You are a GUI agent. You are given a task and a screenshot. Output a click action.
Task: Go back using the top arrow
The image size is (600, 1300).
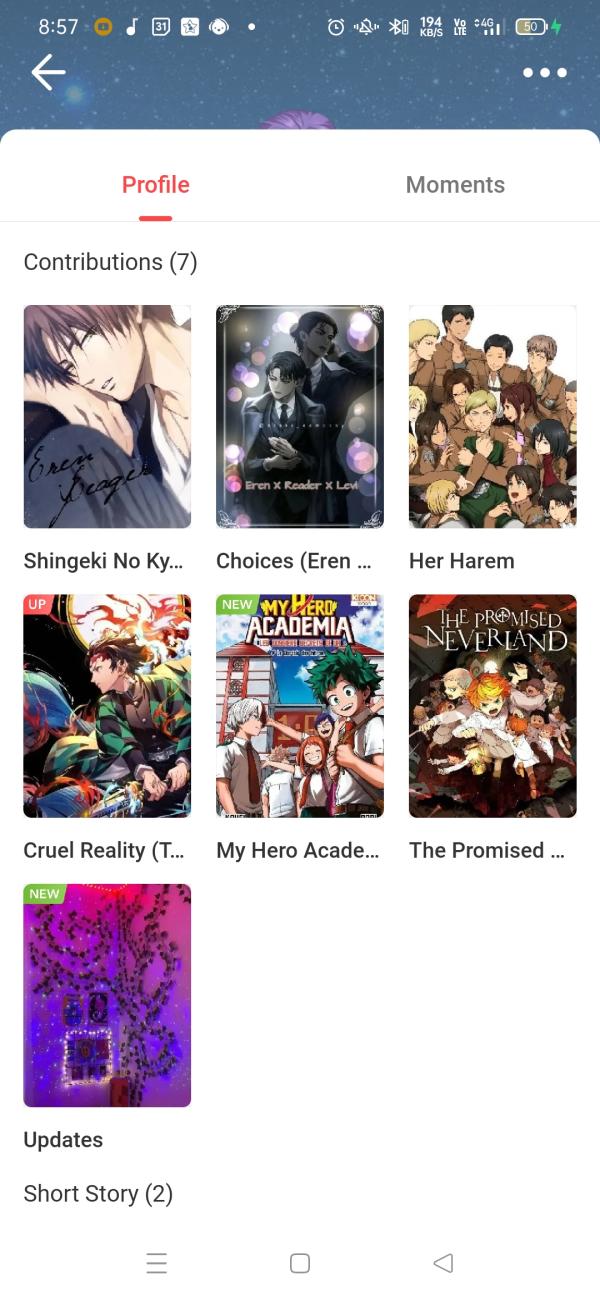[x=47, y=72]
